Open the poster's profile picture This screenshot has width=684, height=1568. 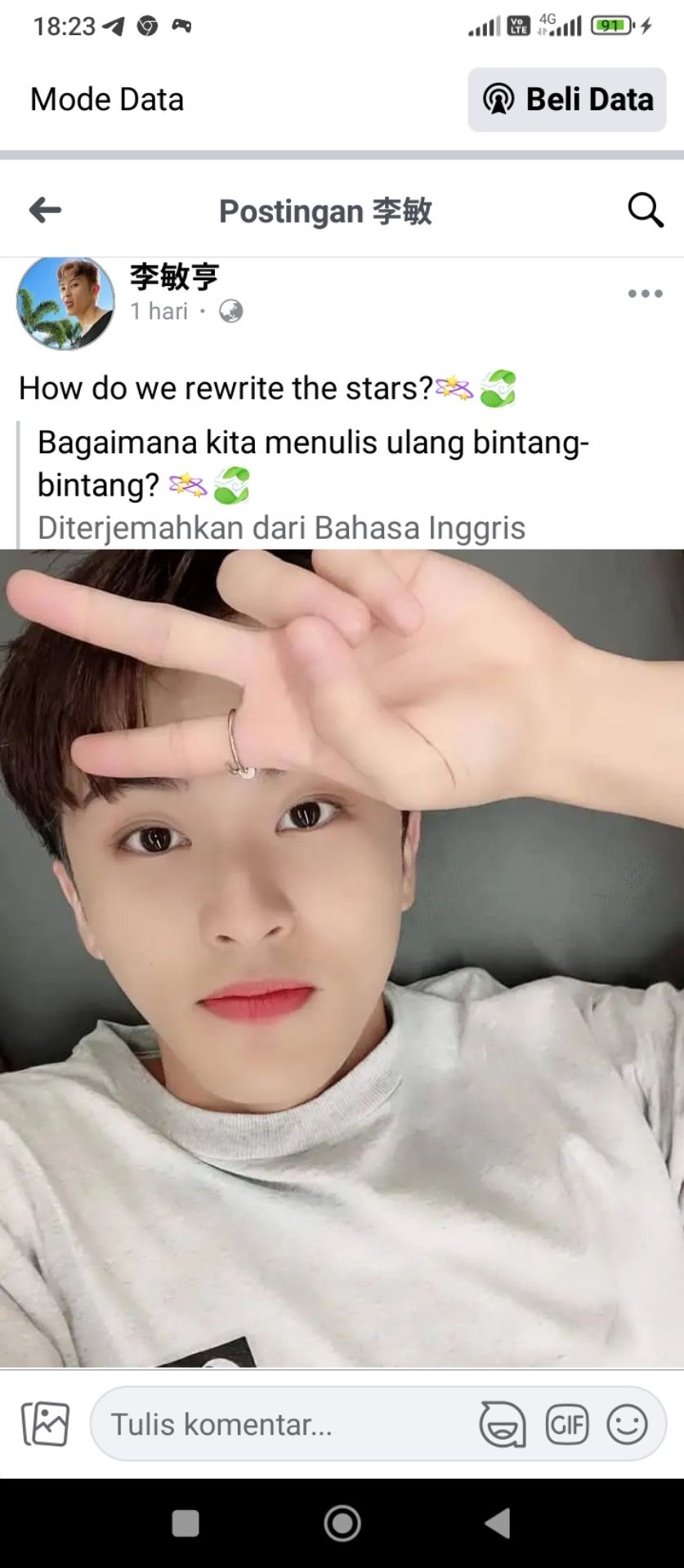(x=65, y=303)
